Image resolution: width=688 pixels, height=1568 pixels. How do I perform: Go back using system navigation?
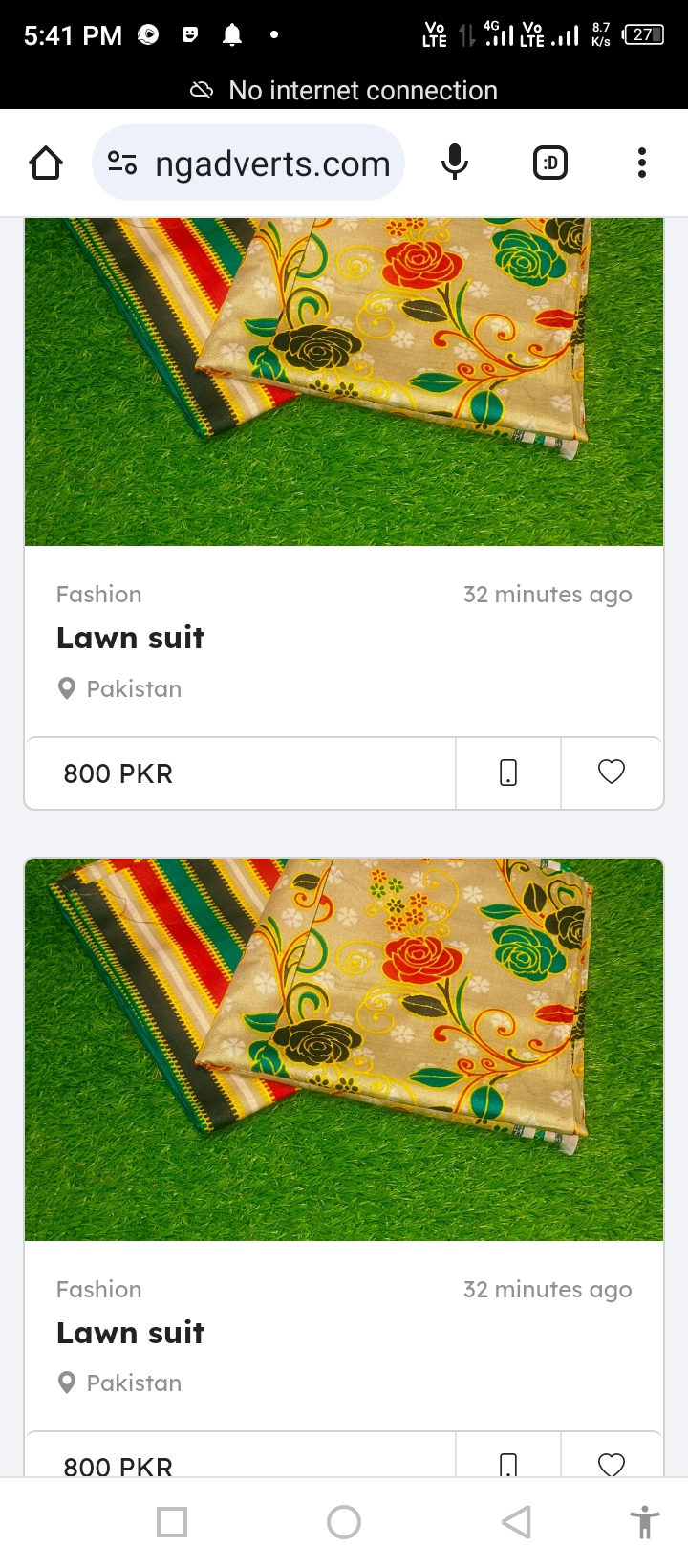point(516,1522)
